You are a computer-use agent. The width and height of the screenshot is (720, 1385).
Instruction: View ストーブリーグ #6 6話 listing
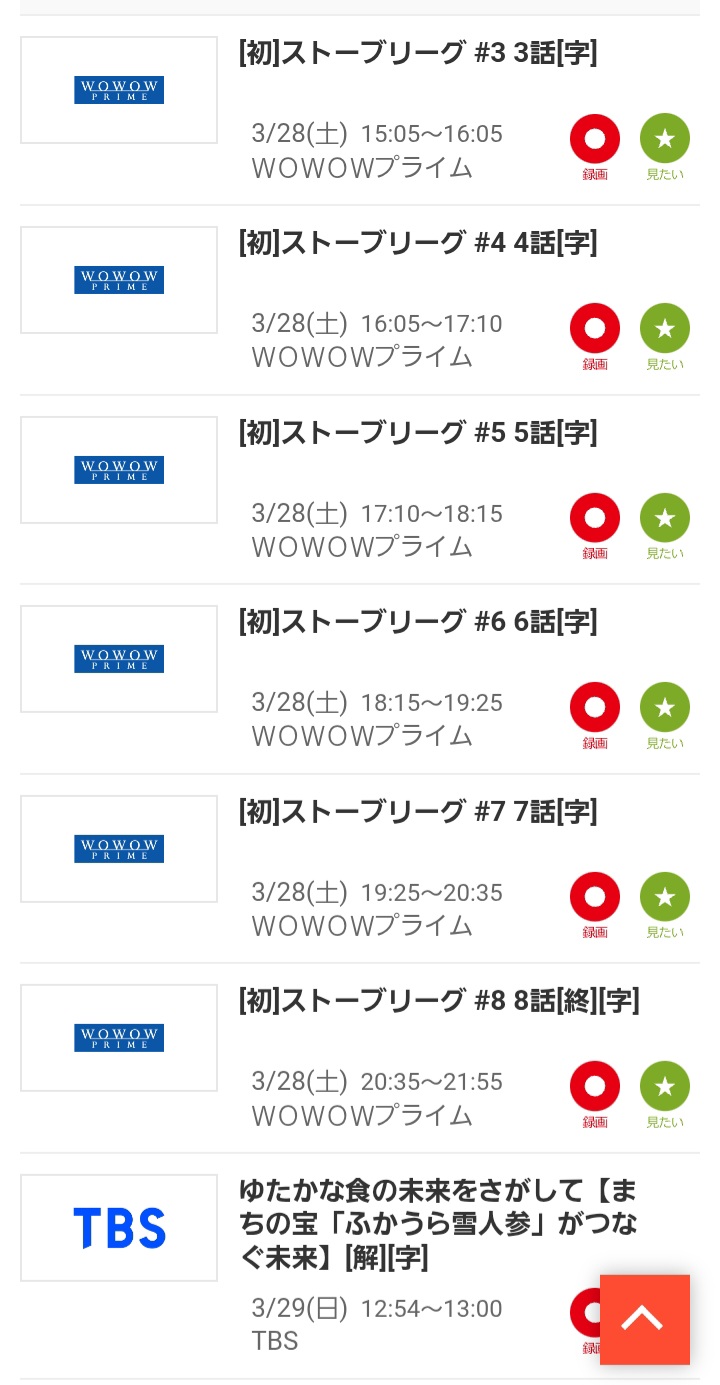418,622
